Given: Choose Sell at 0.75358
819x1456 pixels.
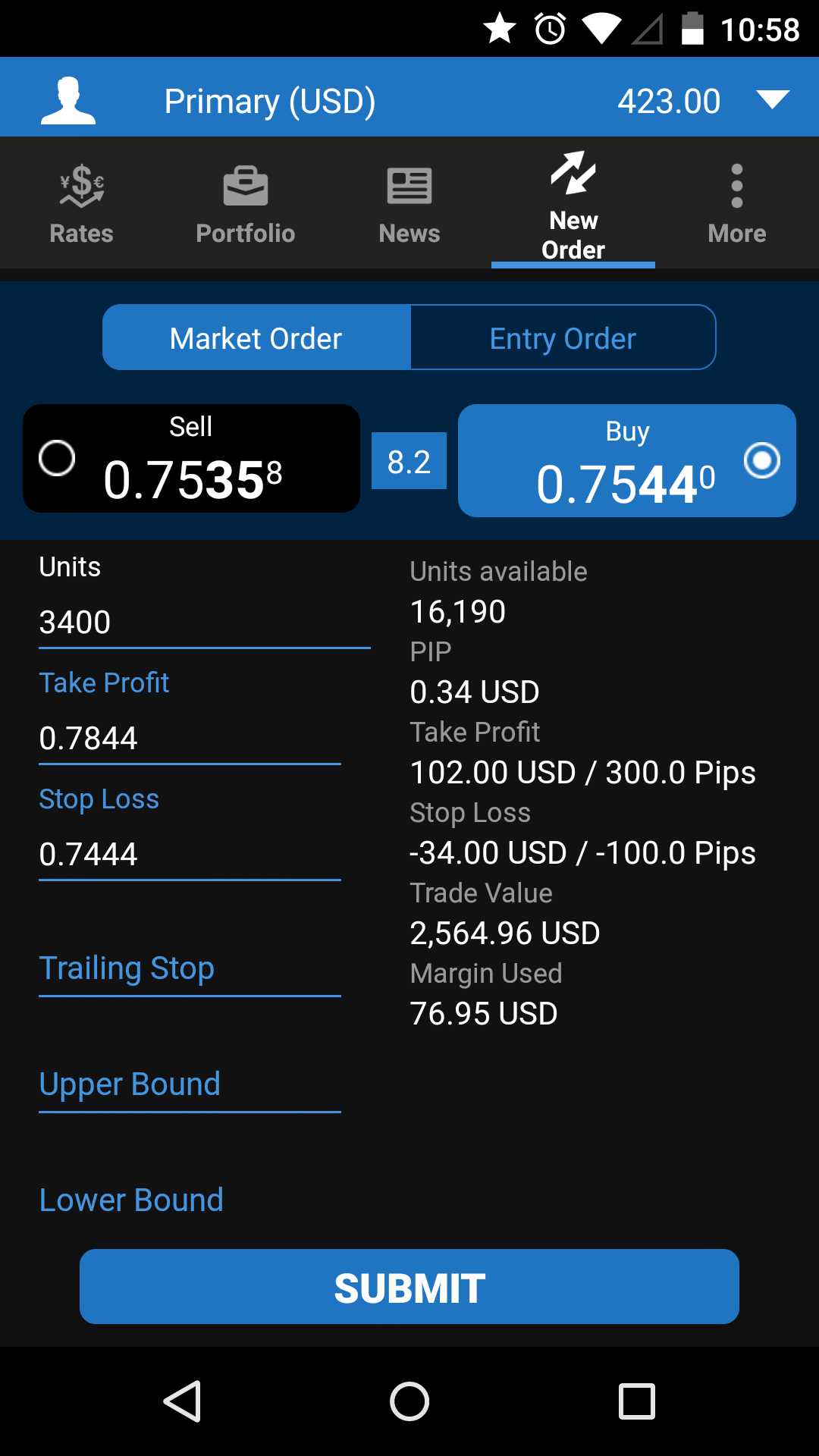Looking at the screenshot, I should coord(191,459).
